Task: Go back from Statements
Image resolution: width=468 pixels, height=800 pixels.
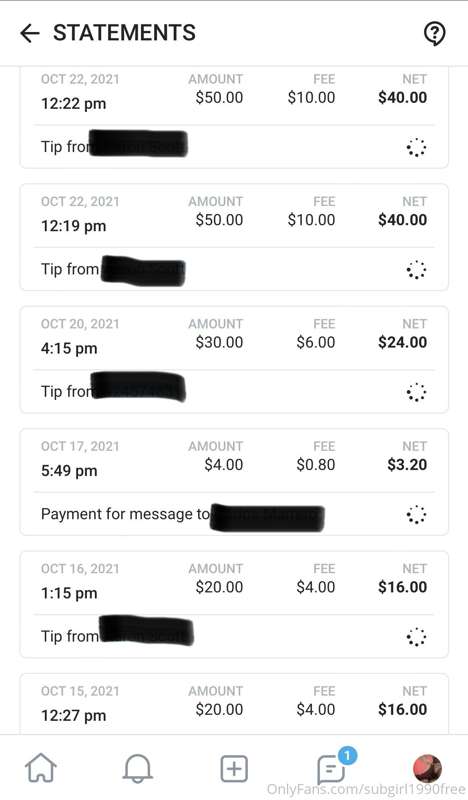Action: (x=30, y=34)
